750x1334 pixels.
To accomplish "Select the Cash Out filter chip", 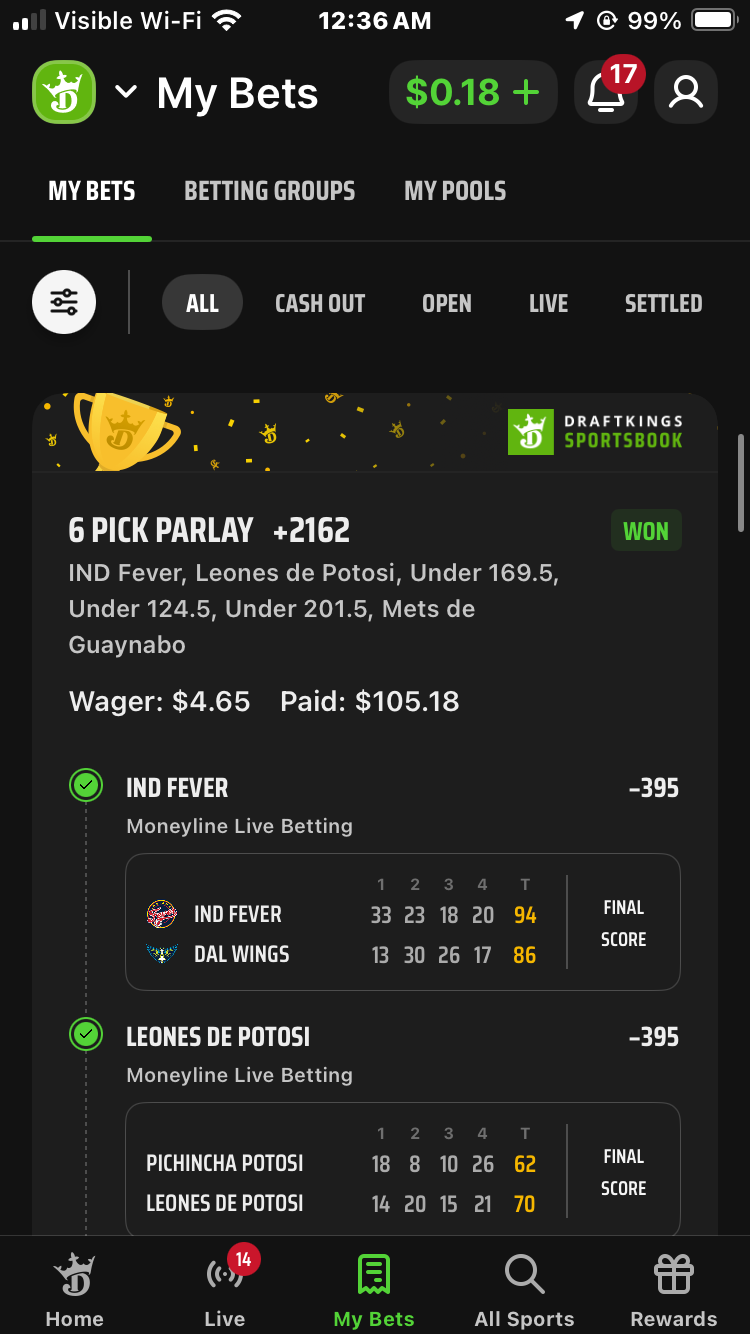I will [320, 303].
